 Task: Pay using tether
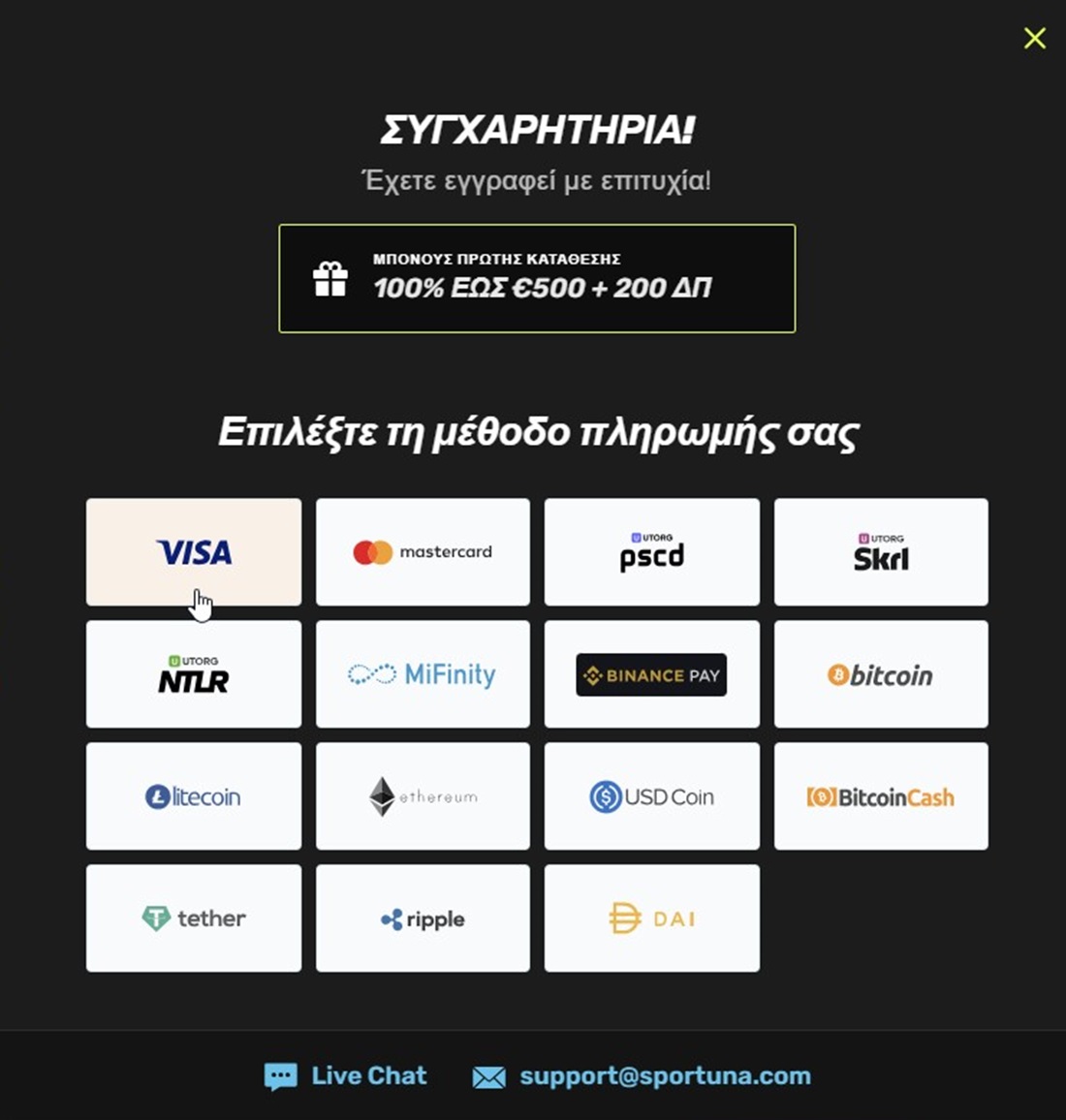(194, 918)
